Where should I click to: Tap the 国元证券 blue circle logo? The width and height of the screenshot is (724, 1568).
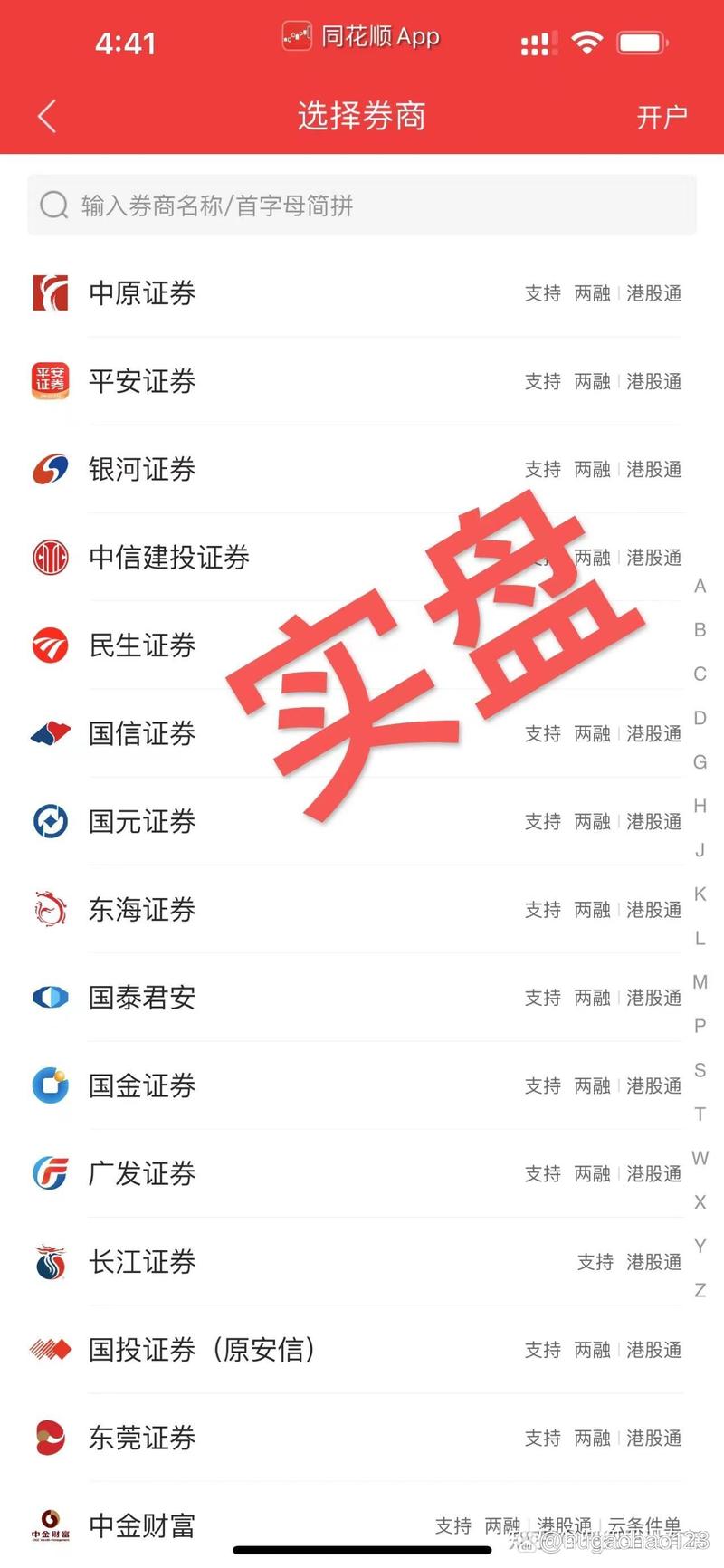coord(50,822)
